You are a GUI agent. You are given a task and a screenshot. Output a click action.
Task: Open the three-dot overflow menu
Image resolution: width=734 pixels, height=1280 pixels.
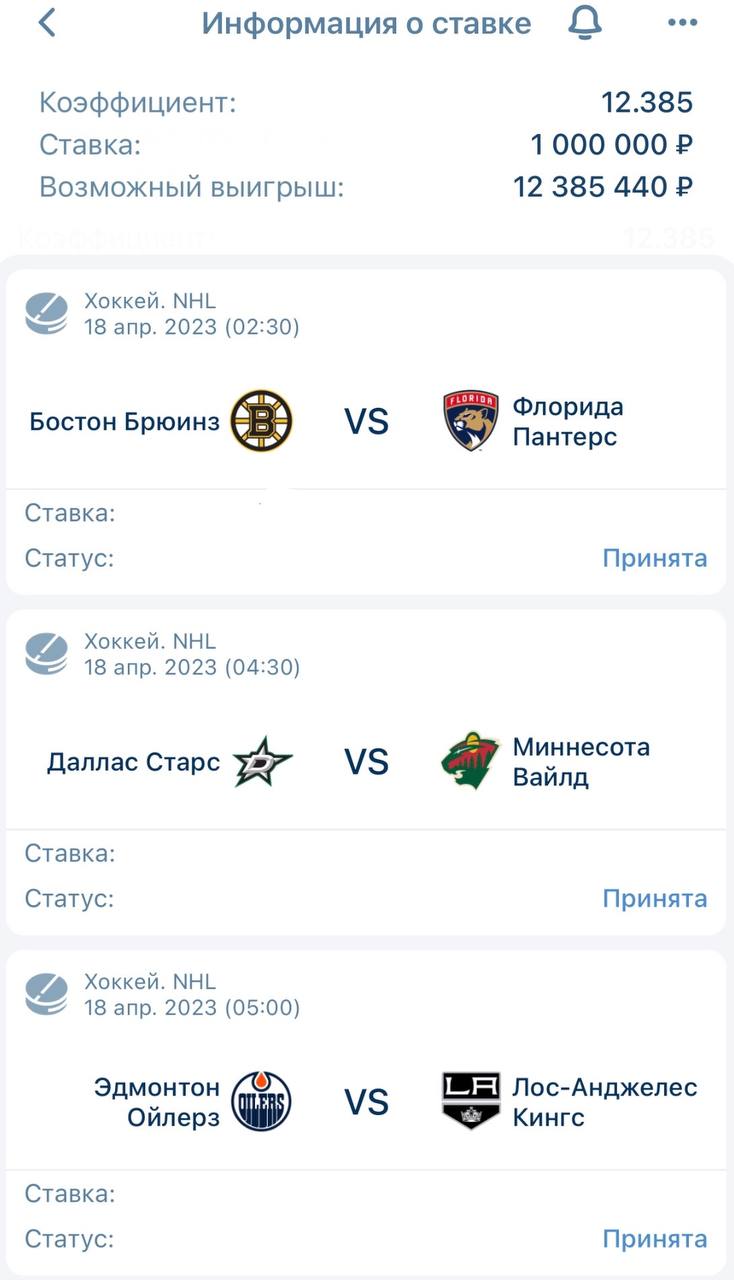coord(682,23)
